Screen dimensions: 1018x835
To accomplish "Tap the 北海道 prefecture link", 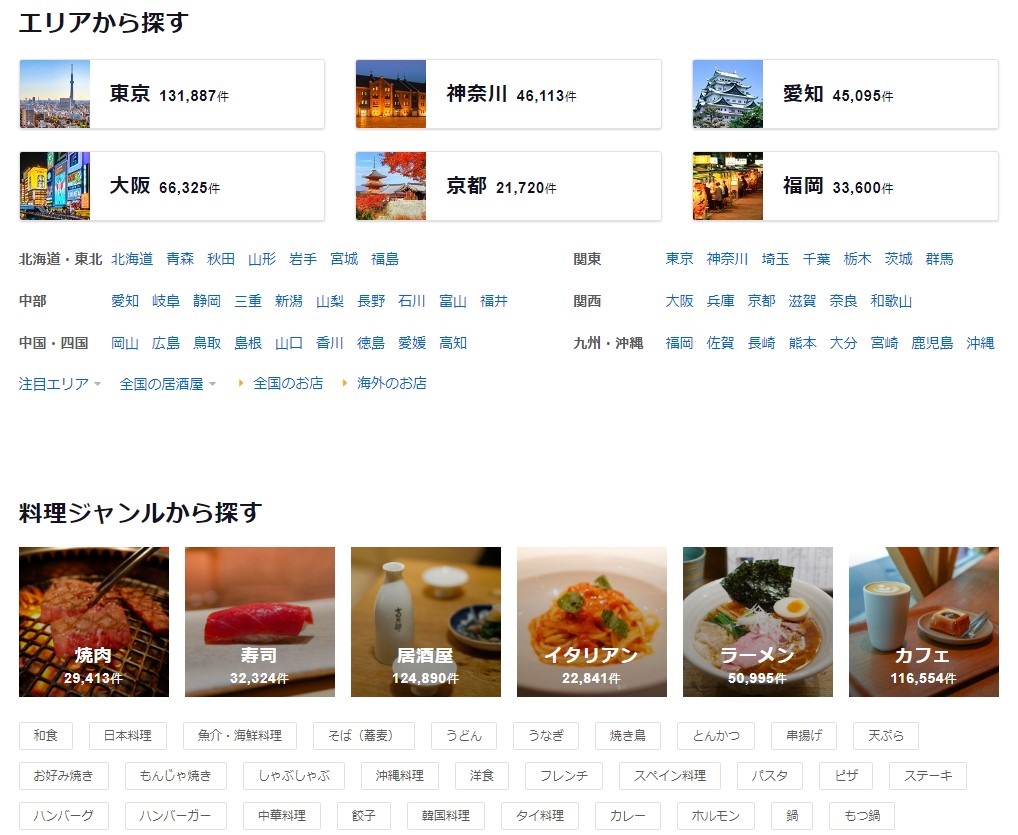I will click(132, 259).
